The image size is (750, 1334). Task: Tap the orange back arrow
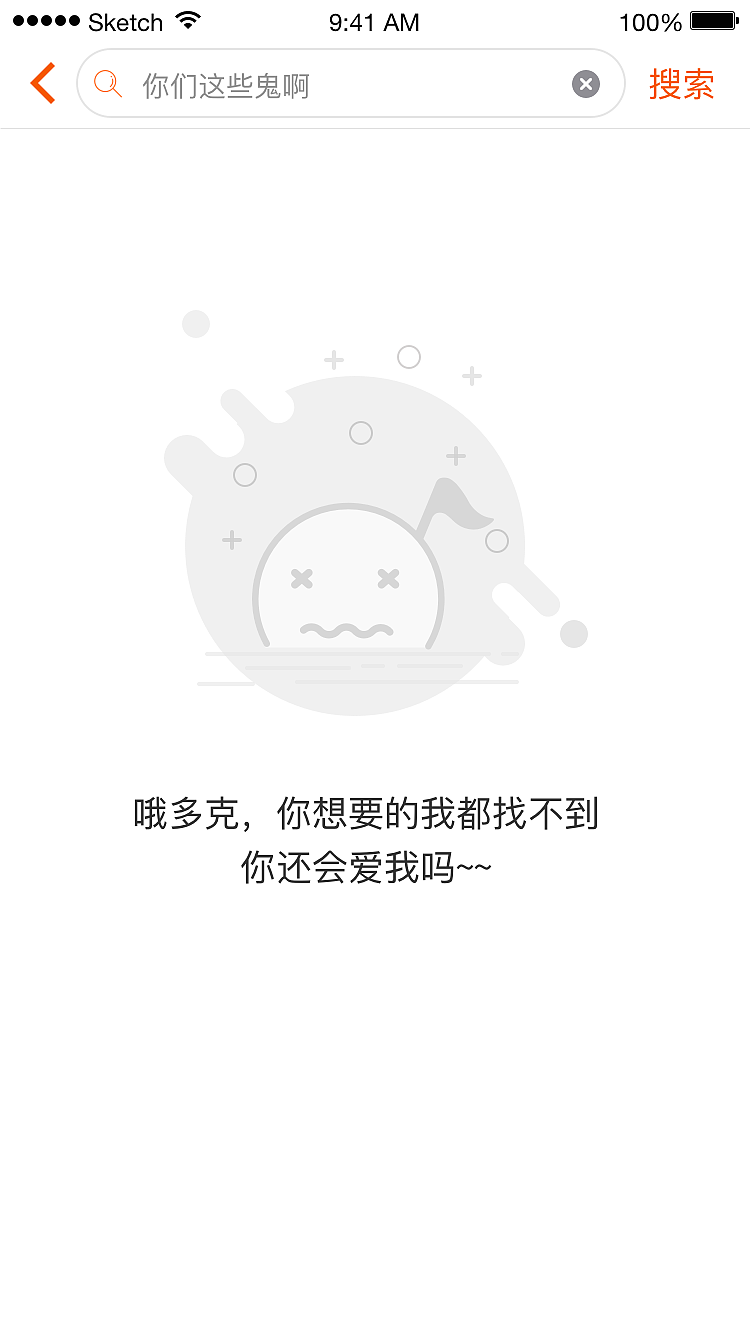pos(42,84)
